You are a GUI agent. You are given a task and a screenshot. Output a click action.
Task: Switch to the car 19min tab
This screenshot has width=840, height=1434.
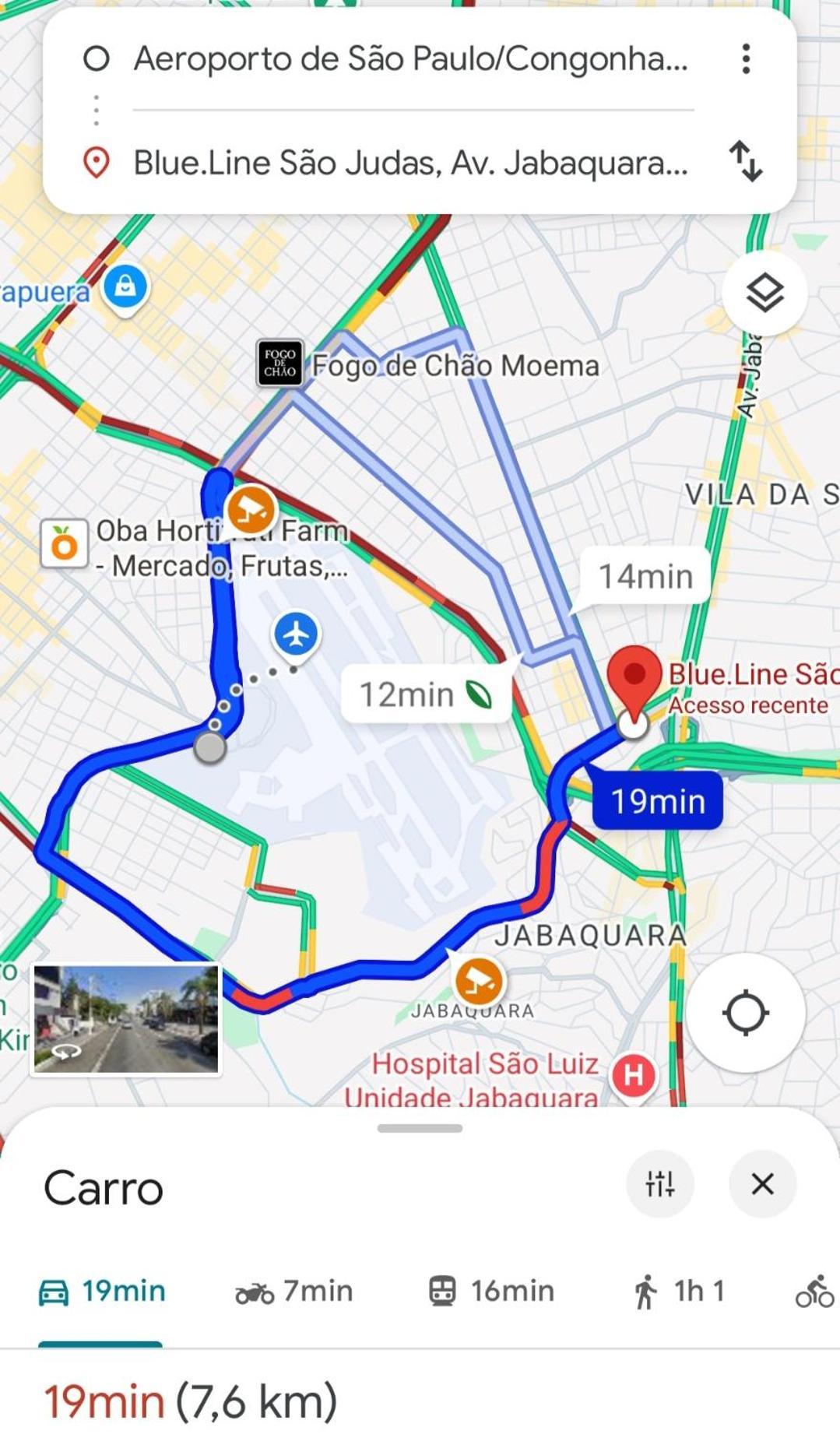click(x=102, y=1292)
